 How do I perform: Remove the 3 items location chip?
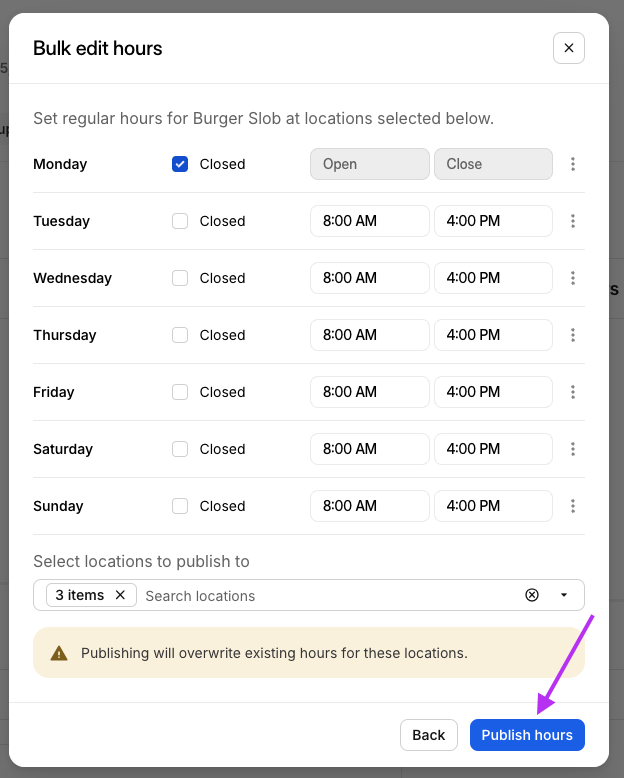pyautogui.click(x=120, y=595)
